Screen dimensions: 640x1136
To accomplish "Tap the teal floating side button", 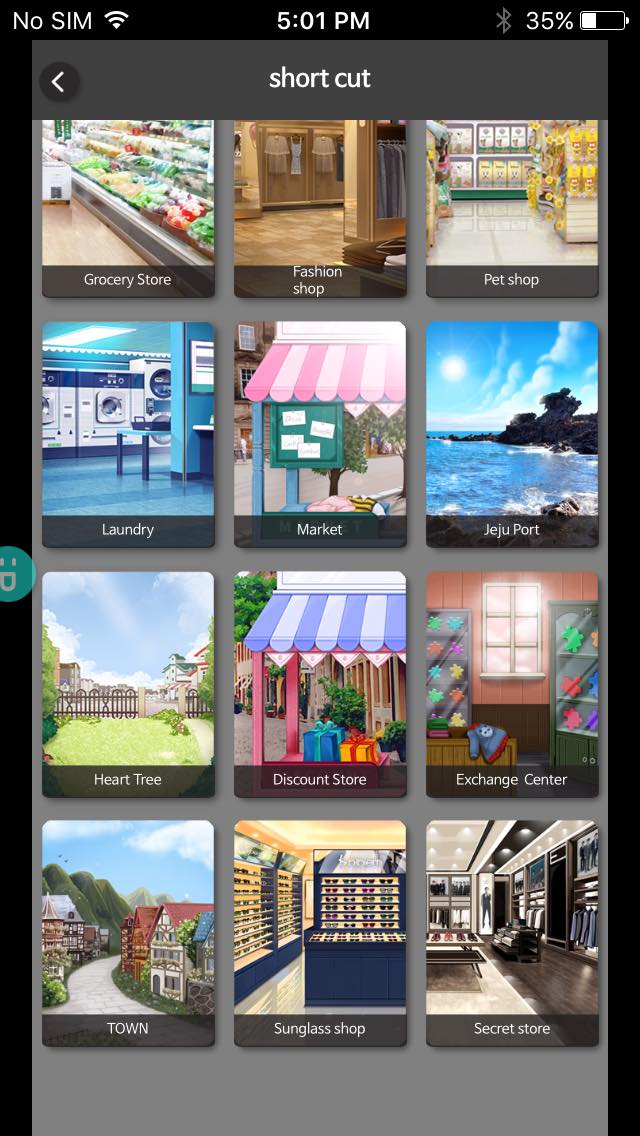I will click(x=14, y=574).
